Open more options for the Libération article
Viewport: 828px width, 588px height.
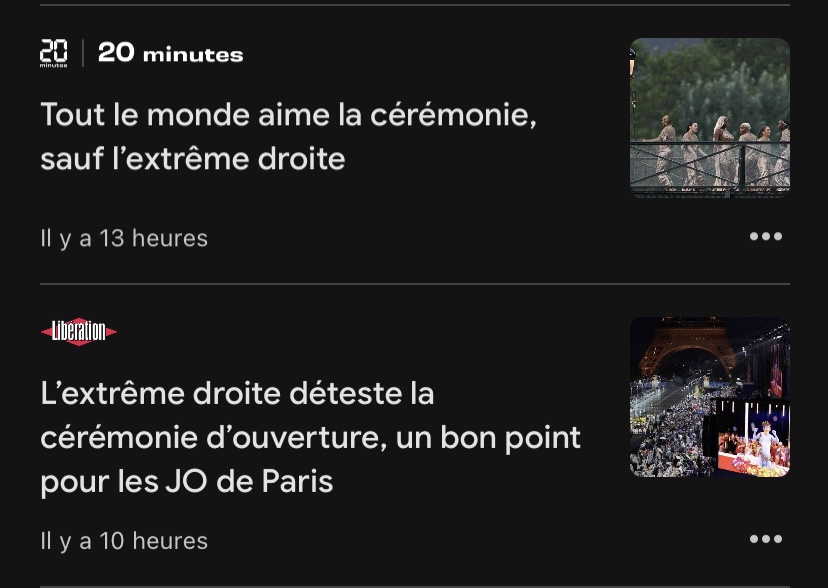765,540
